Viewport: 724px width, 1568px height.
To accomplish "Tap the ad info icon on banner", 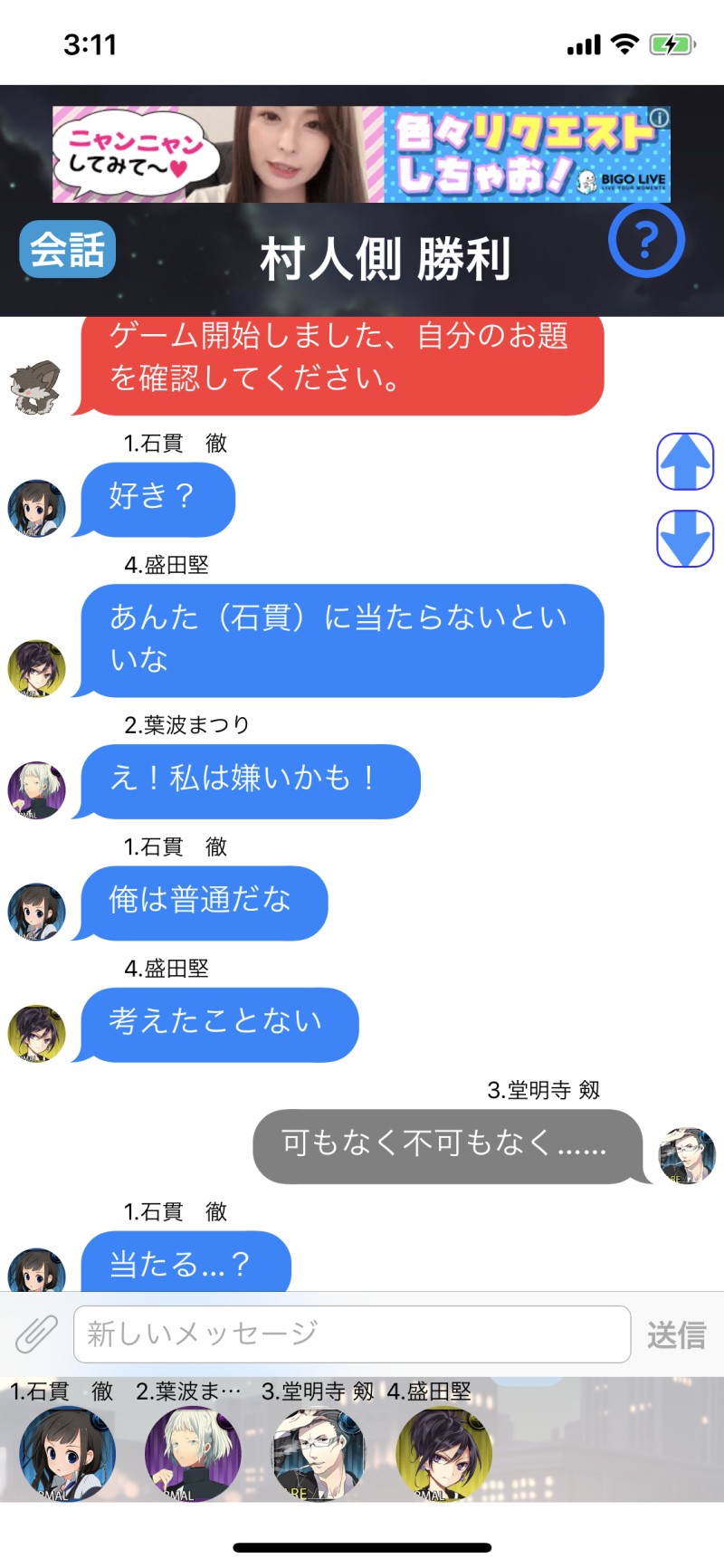I will (x=659, y=118).
